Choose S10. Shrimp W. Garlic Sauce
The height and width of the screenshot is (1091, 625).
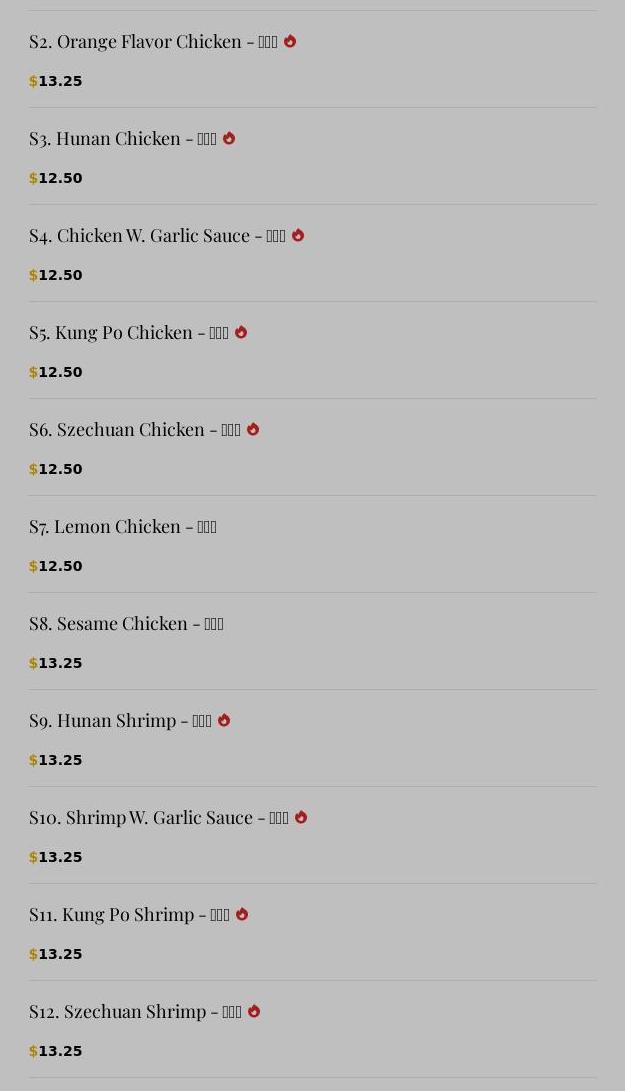[x=159, y=818]
